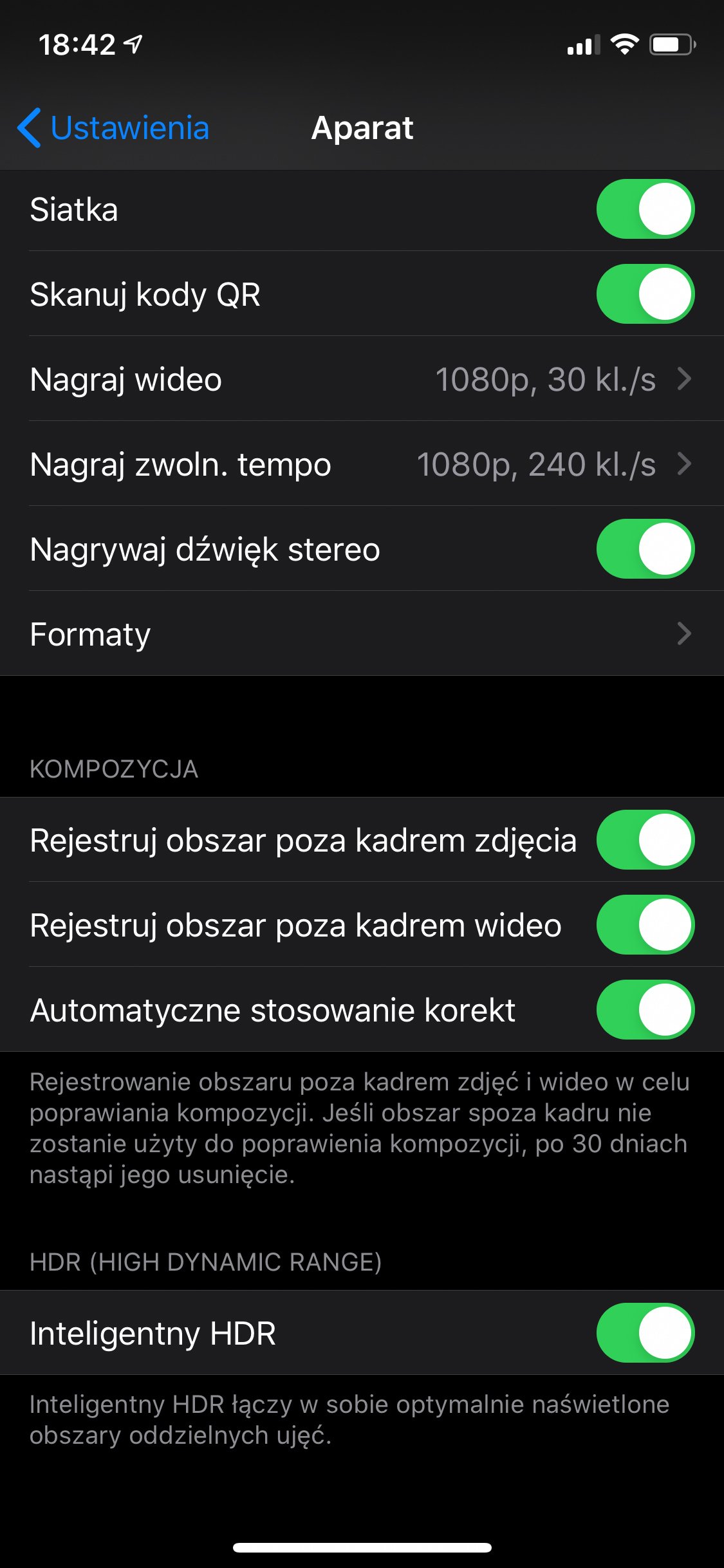Toggle Rejestruj obszar poza kadrem wideo
The width and height of the screenshot is (724, 1568).
click(645, 925)
